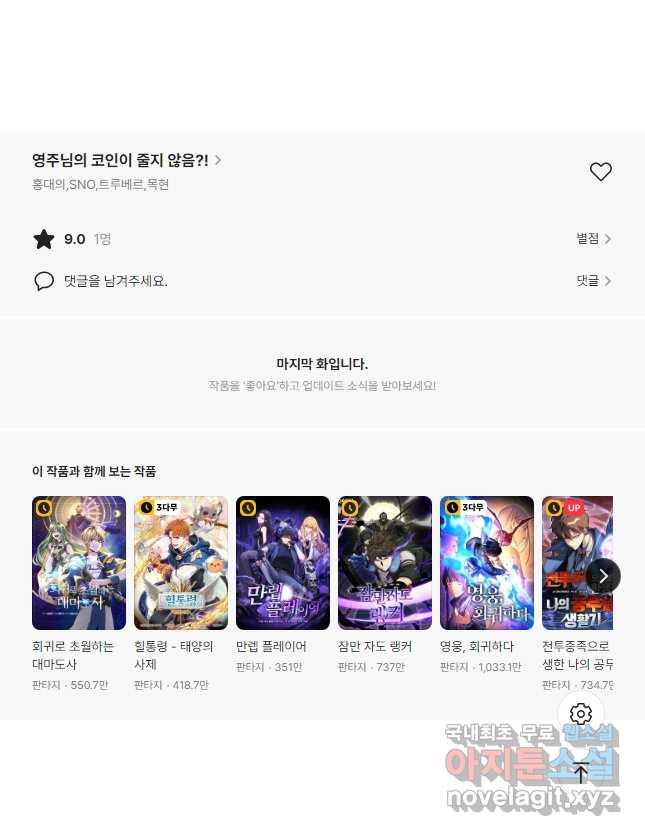This screenshot has width=645, height=836.
Task: Open 잠만 자도 랭커 card
Action: click(x=385, y=563)
